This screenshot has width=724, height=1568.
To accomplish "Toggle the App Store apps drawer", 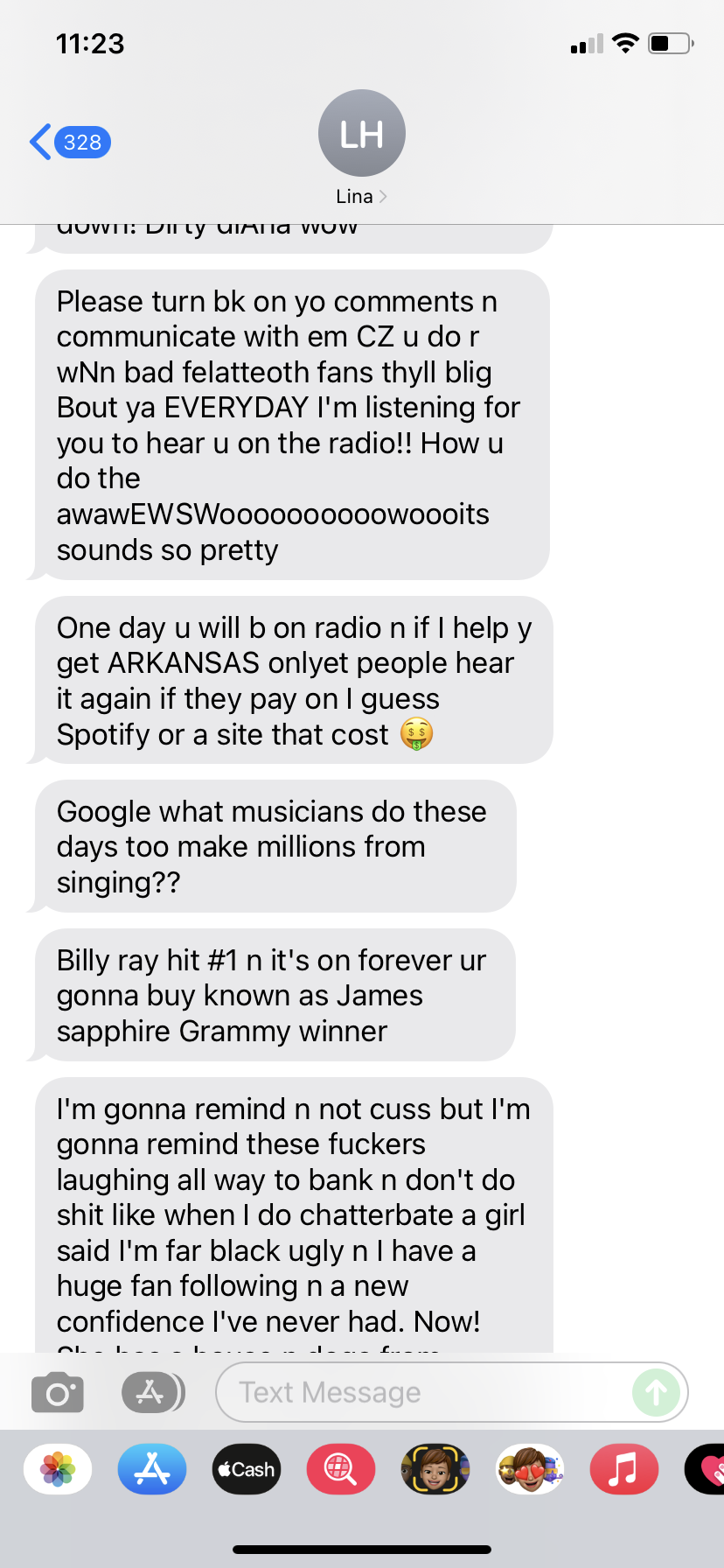I will point(153,1392).
